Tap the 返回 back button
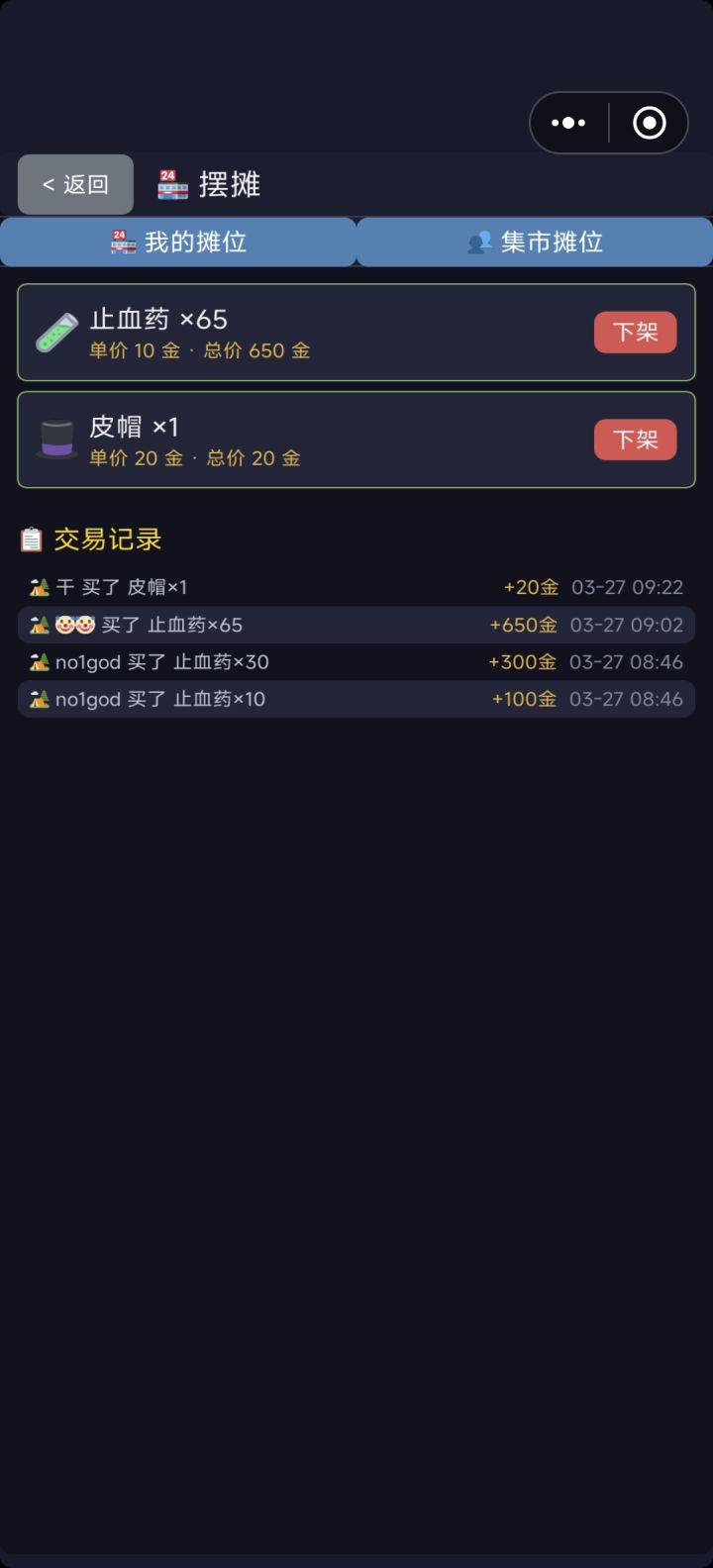The width and height of the screenshot is (713, 1568). tap(74, 183)
